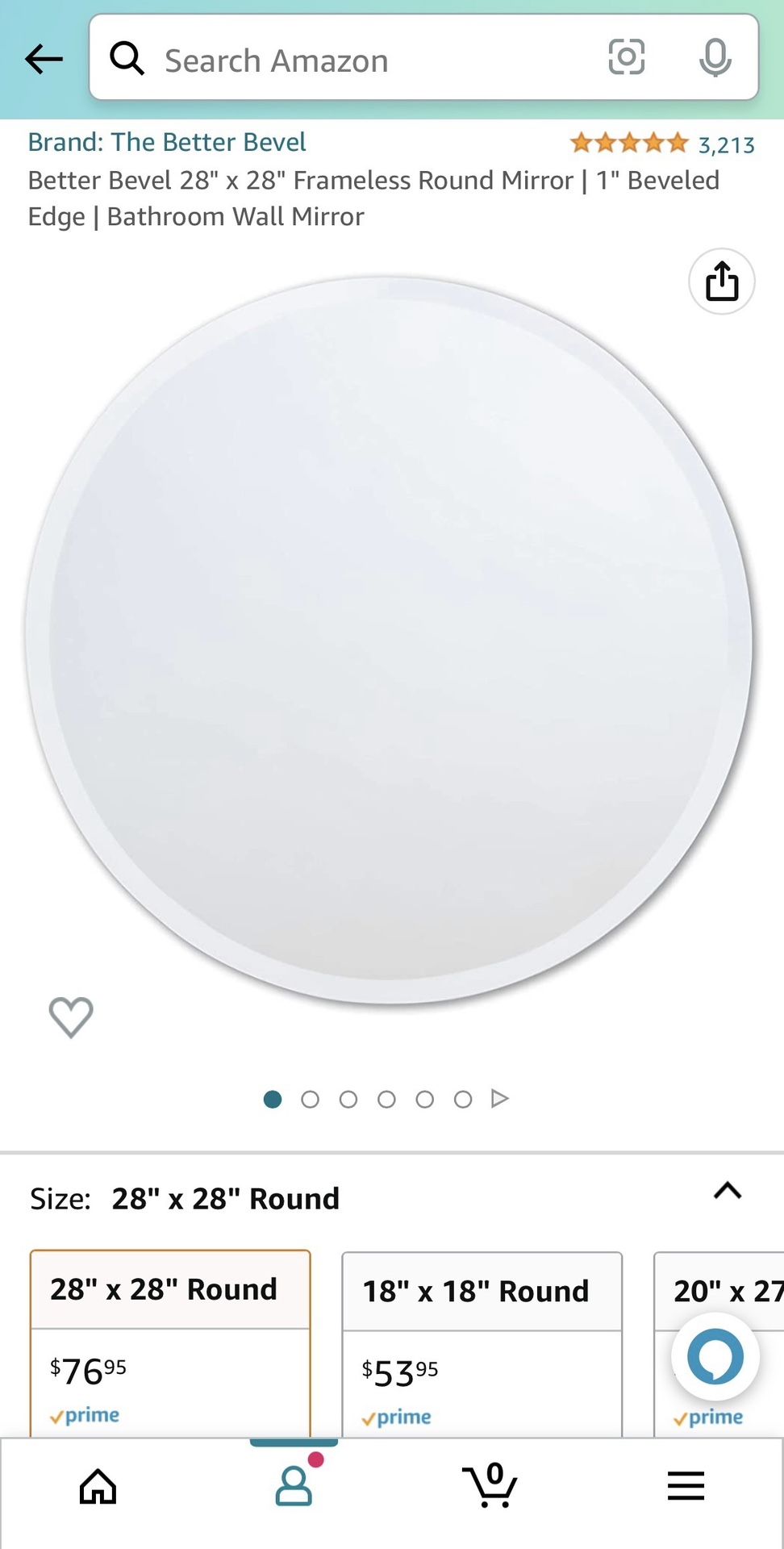This screenshot has height=1549, width=784.
Task: Go to the Home tab
Action: [98, 1486]
